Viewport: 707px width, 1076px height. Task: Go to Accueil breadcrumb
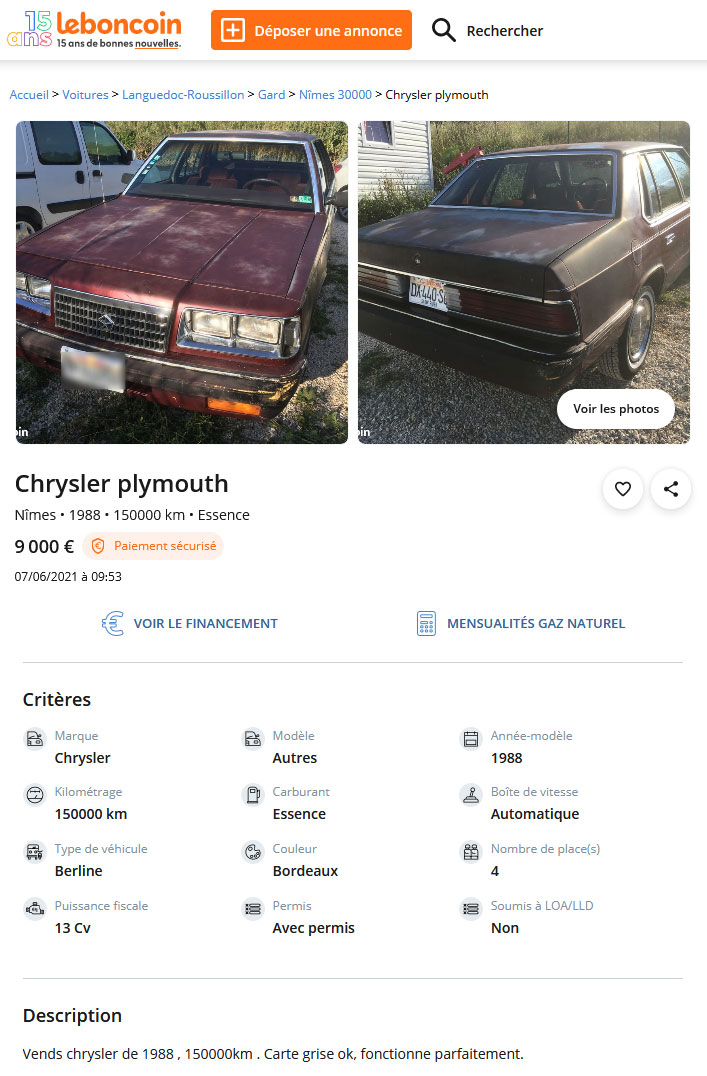29,95
